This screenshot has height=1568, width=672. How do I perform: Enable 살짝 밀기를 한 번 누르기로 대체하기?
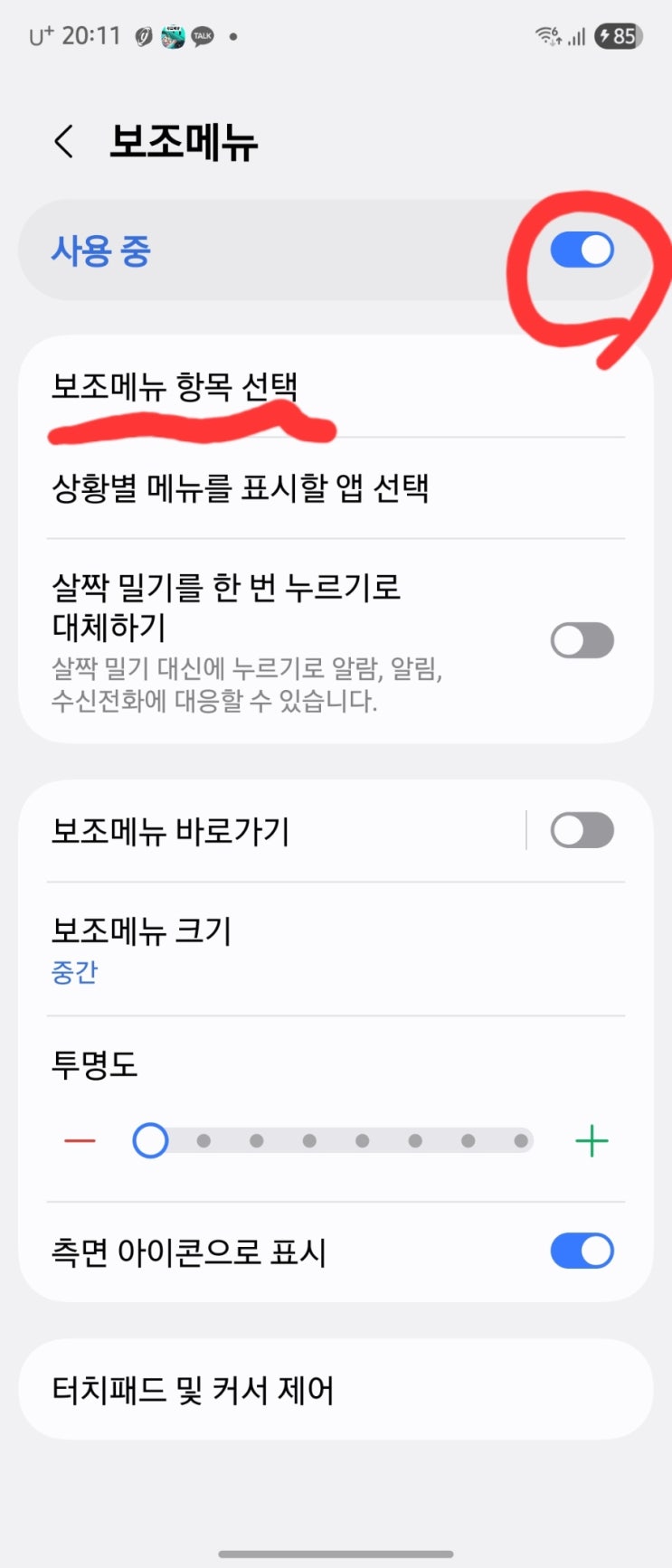click(582, 641)
